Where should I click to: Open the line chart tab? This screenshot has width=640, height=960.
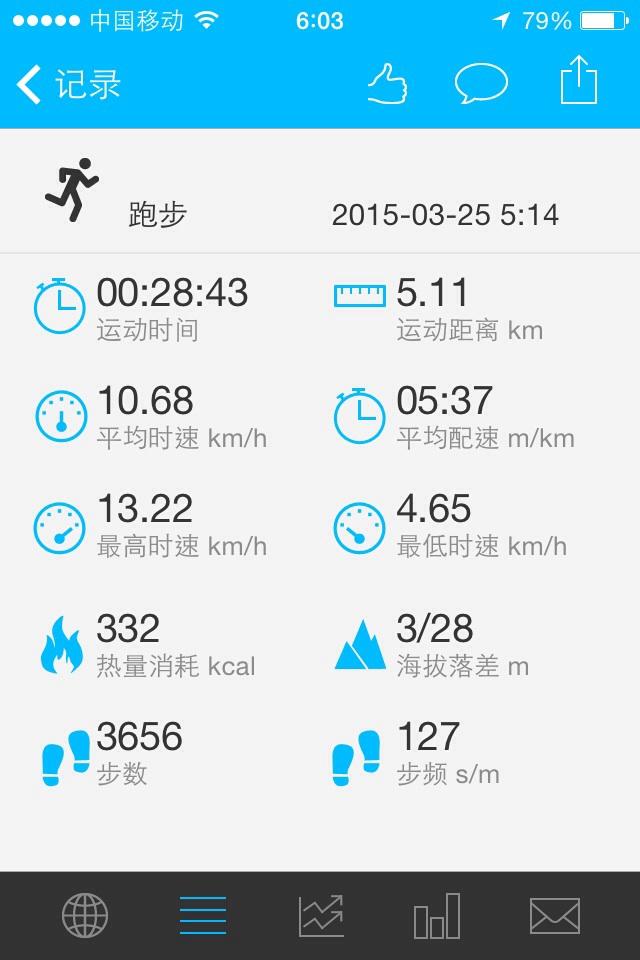pyautogui.click(x=321, y=915)
